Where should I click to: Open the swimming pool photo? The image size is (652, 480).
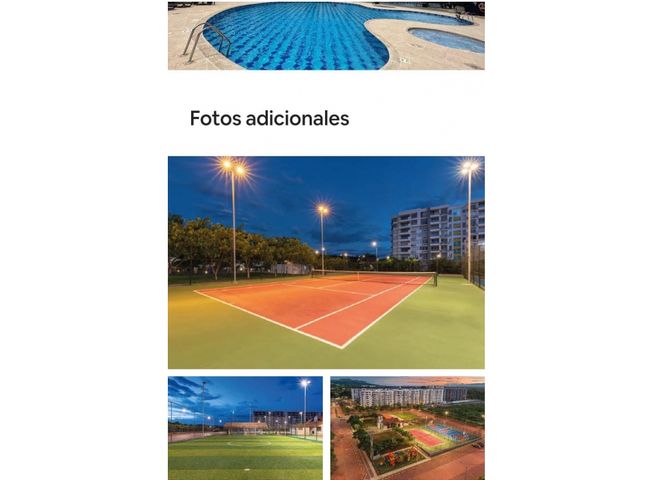coord(326,35)
